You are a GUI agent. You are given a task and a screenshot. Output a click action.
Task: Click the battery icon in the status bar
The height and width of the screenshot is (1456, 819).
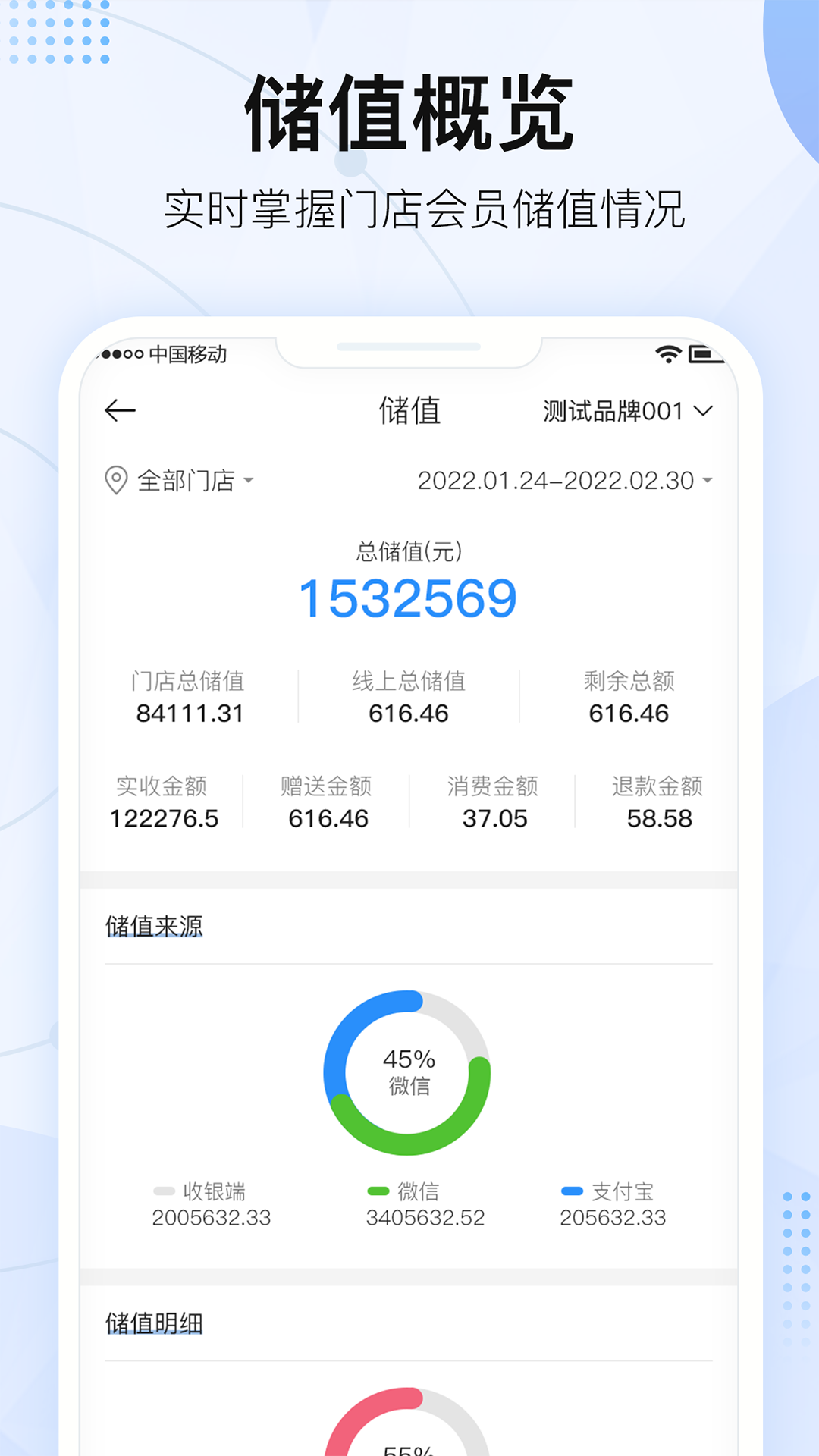coord(708,354)
